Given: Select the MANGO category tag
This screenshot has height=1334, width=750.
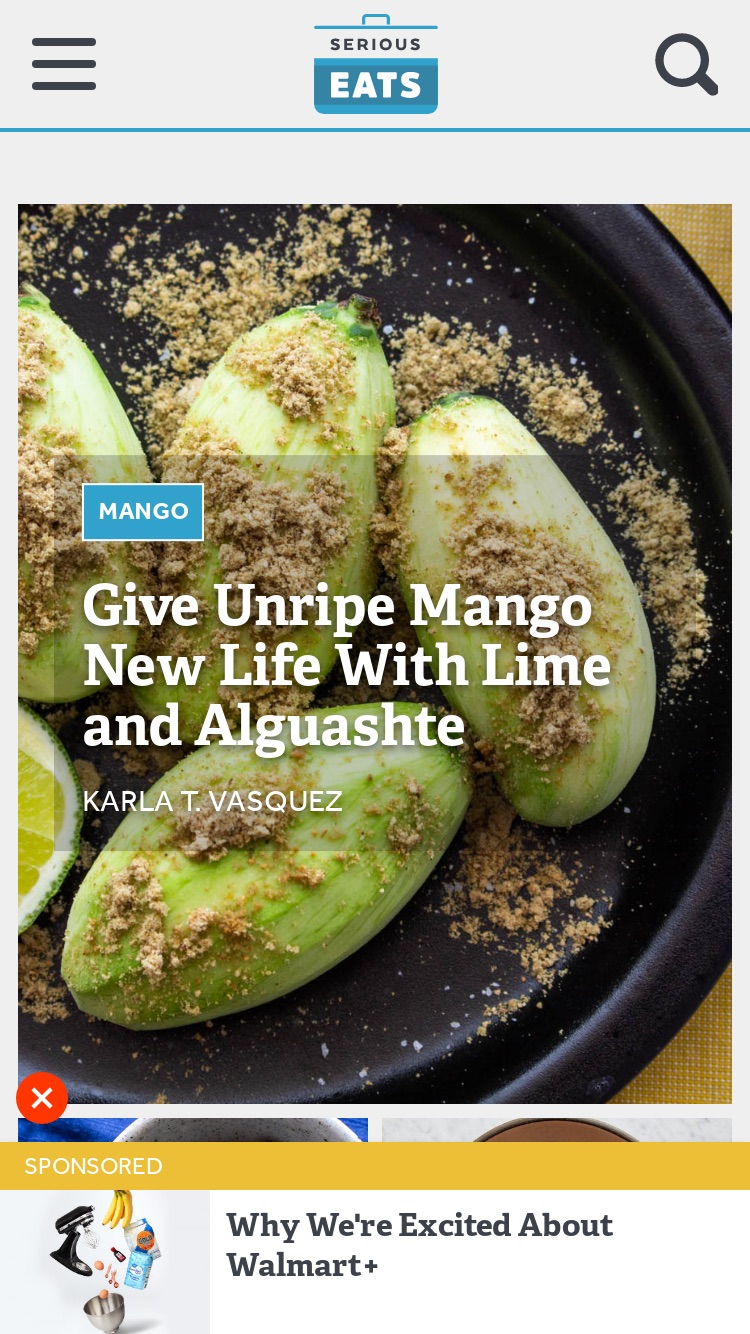Looking at the screenshot, I should 143,512.
